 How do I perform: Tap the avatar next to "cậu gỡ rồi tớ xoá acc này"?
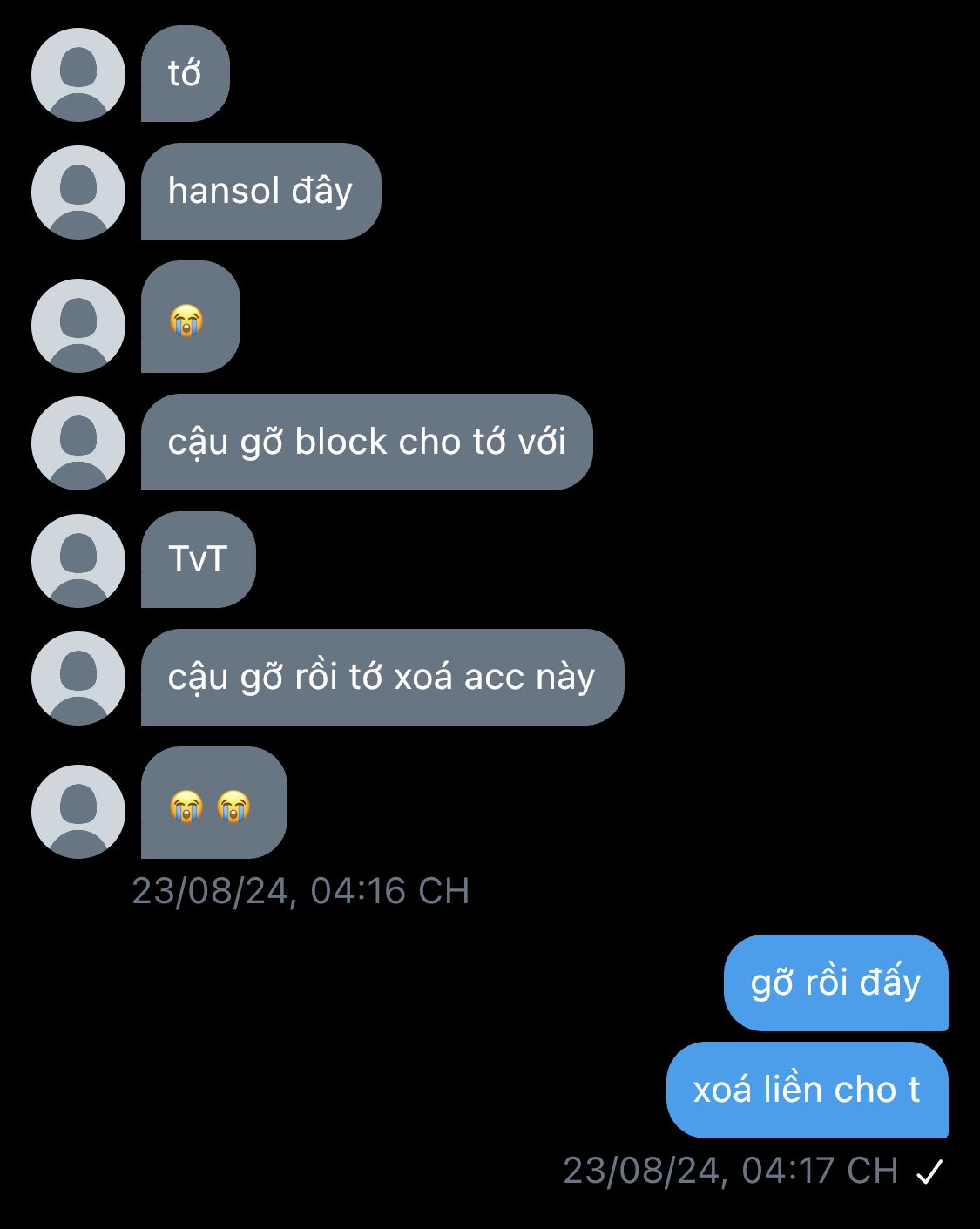click(78, 679)
